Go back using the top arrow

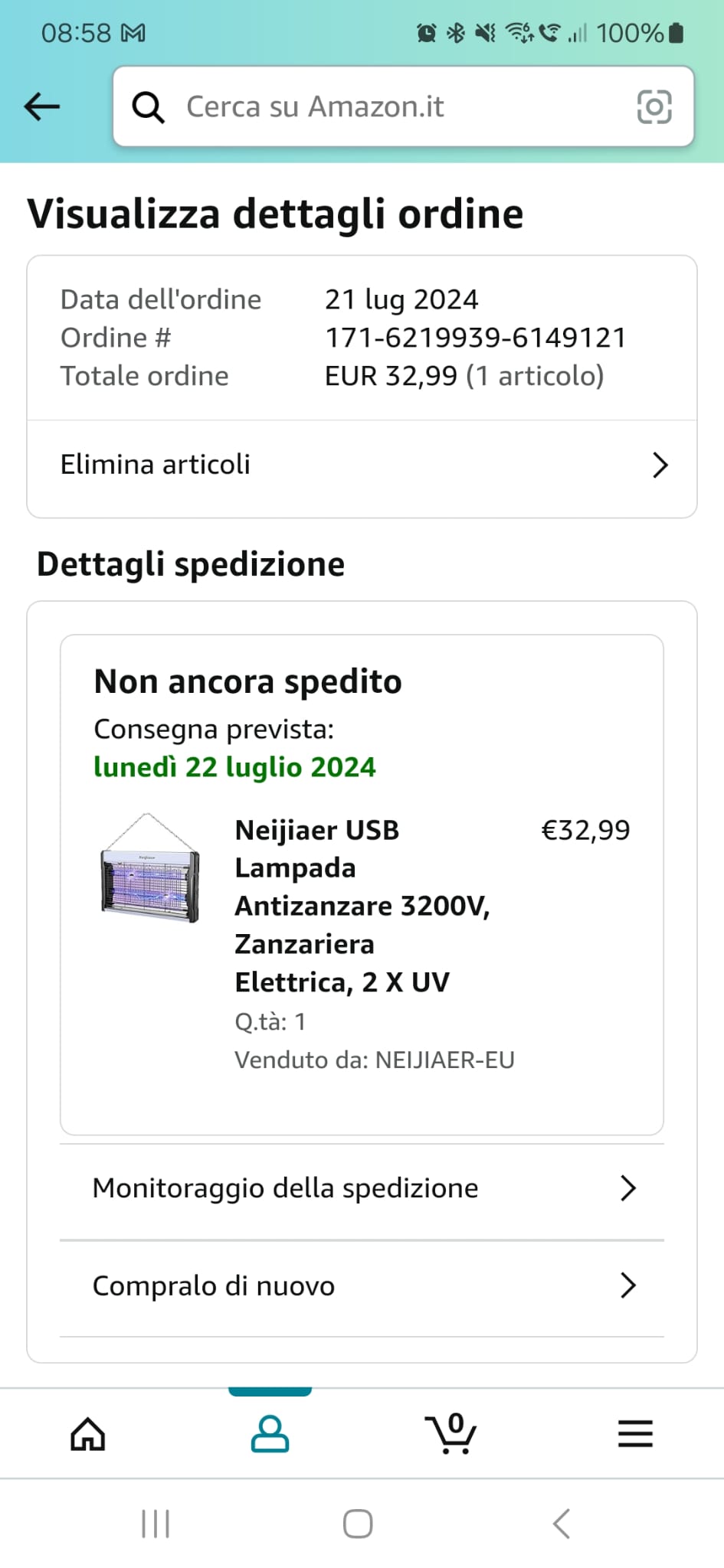pos(42,106)
